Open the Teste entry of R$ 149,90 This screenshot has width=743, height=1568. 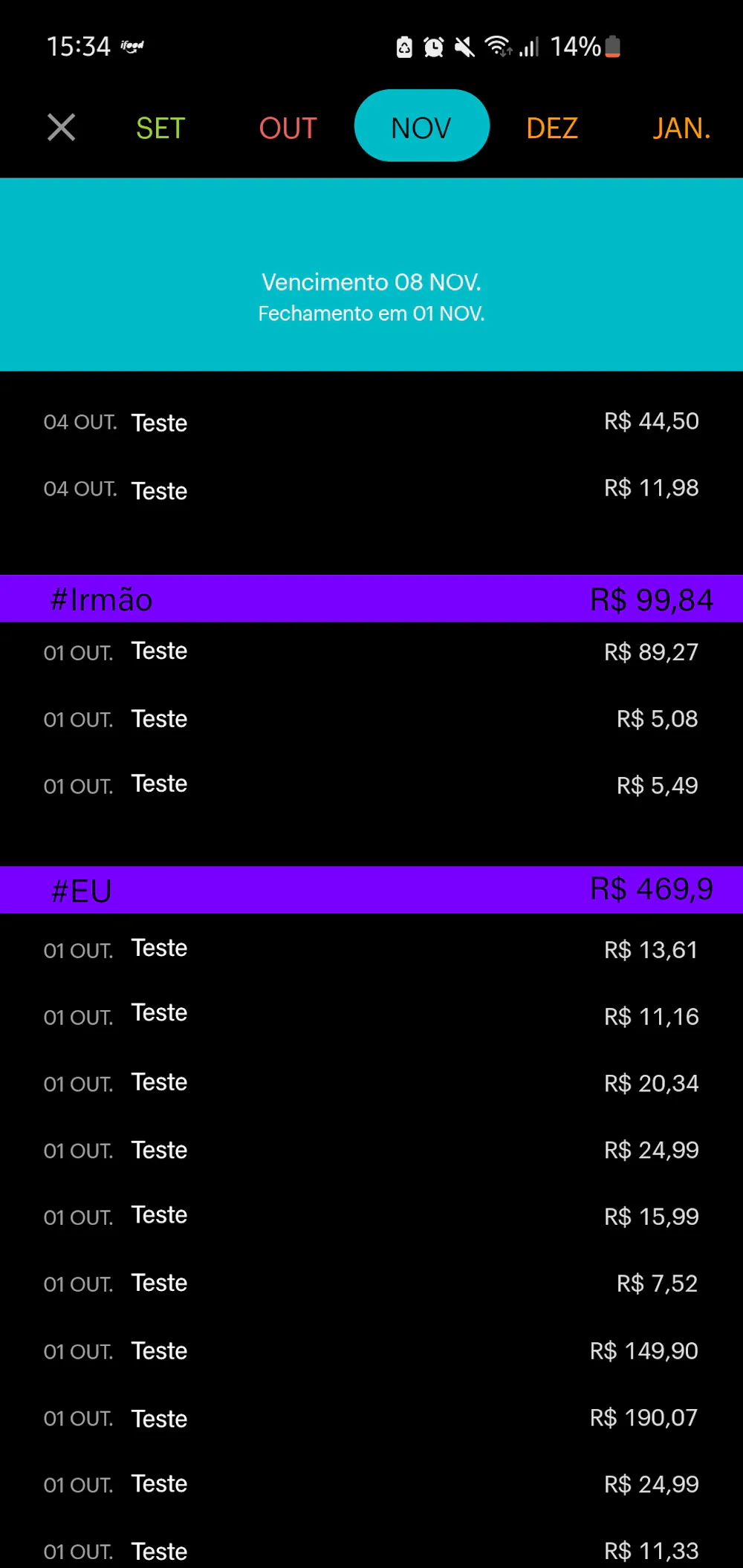tap(371, 1350)
